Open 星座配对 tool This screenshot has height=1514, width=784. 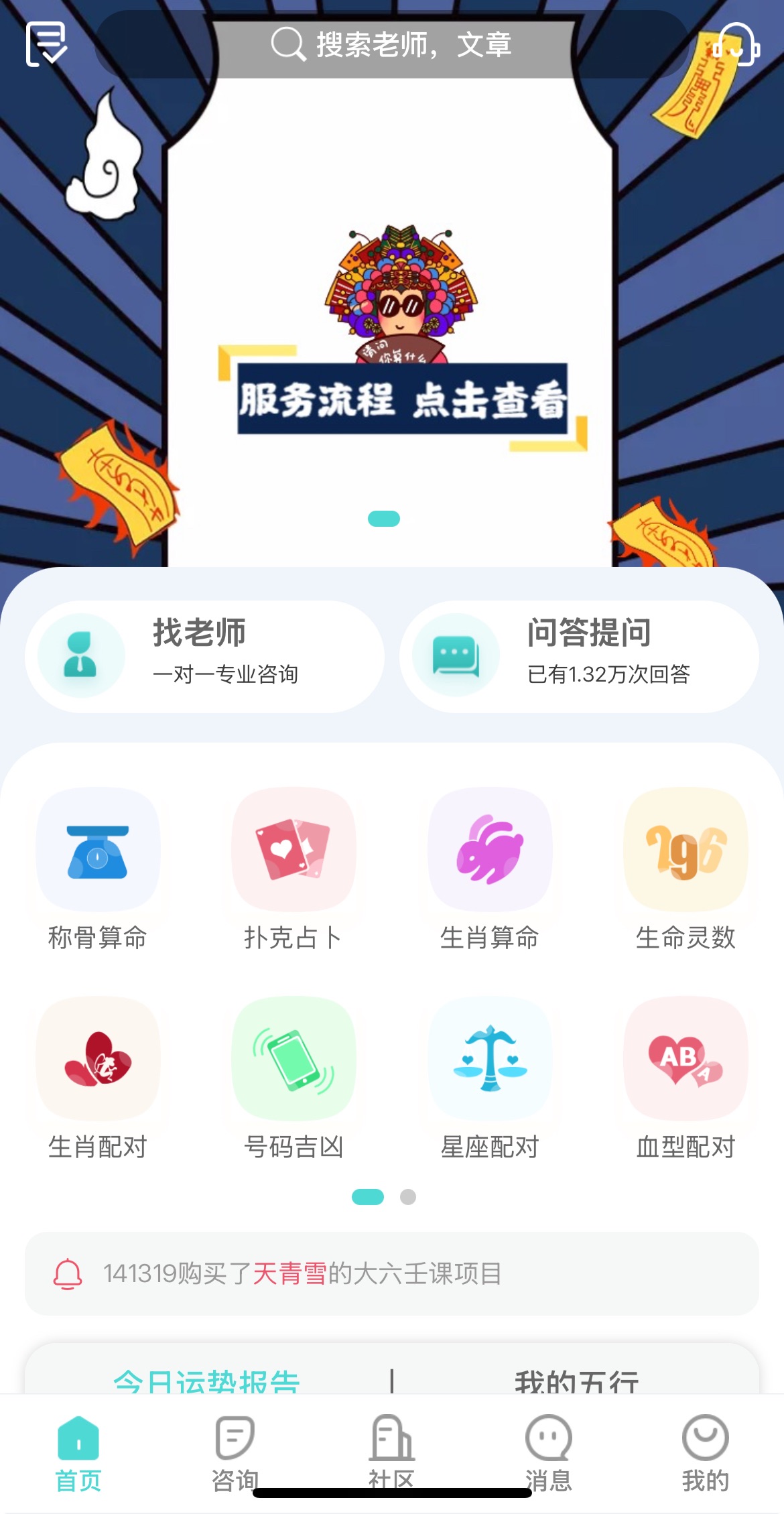point(490,1078)
